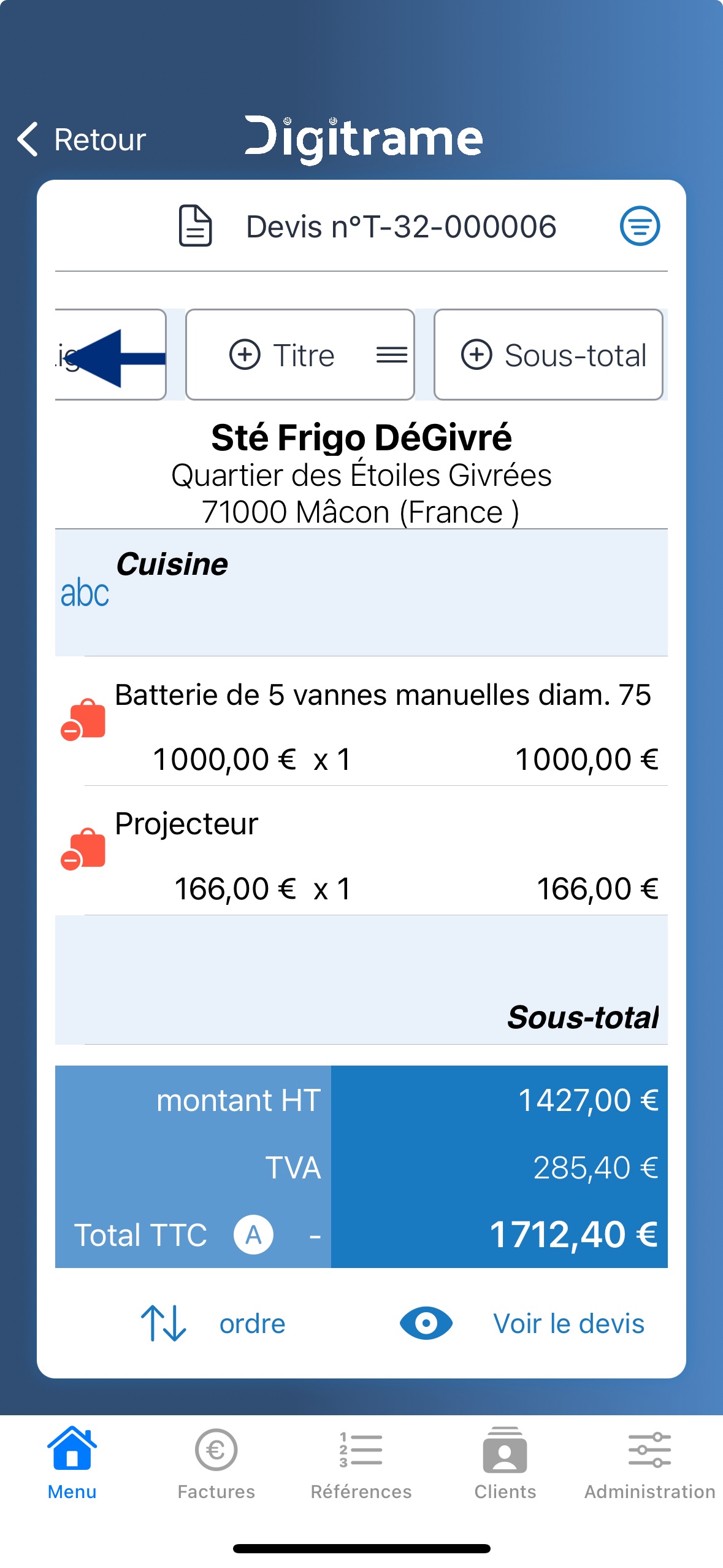Change line order with ordre
723x1568 pixels.
click(x=213, y=1323)
